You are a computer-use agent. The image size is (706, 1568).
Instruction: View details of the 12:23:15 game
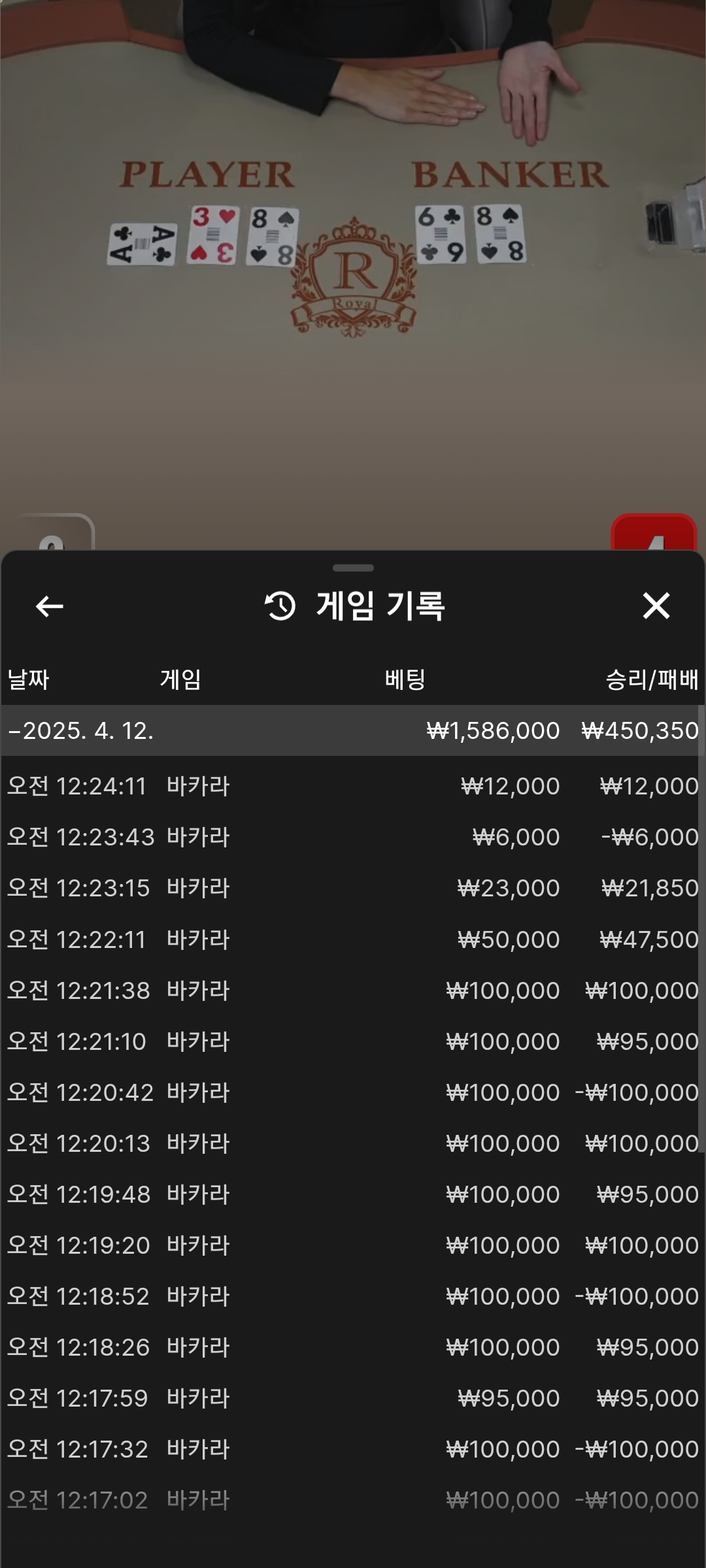pos(353,888)
